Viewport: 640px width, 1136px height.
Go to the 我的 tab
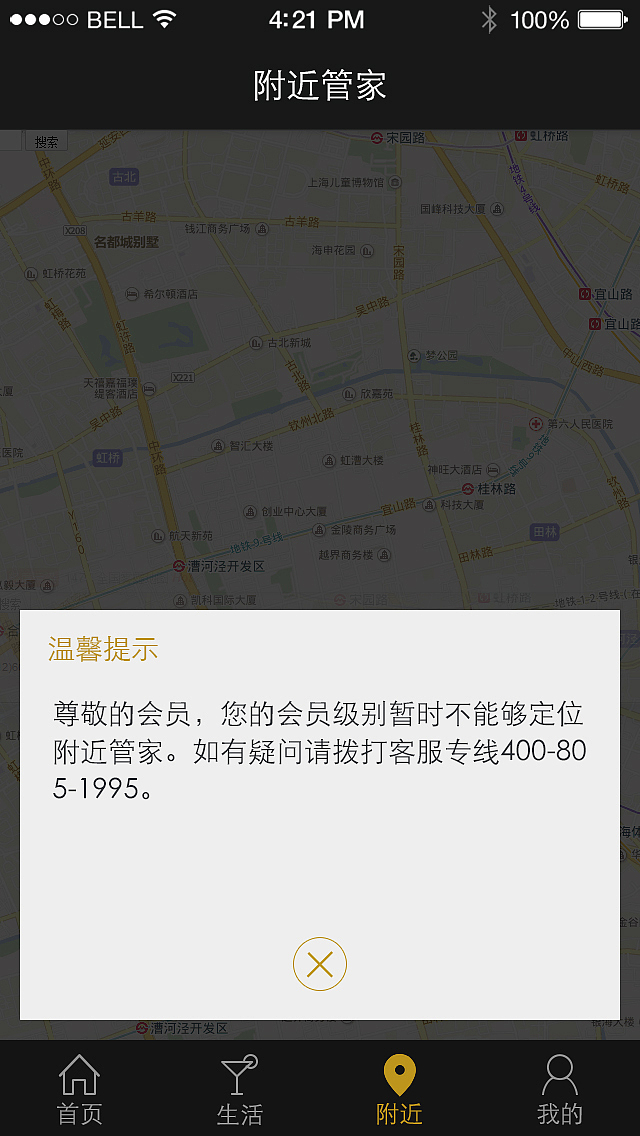click(560, 1089)
